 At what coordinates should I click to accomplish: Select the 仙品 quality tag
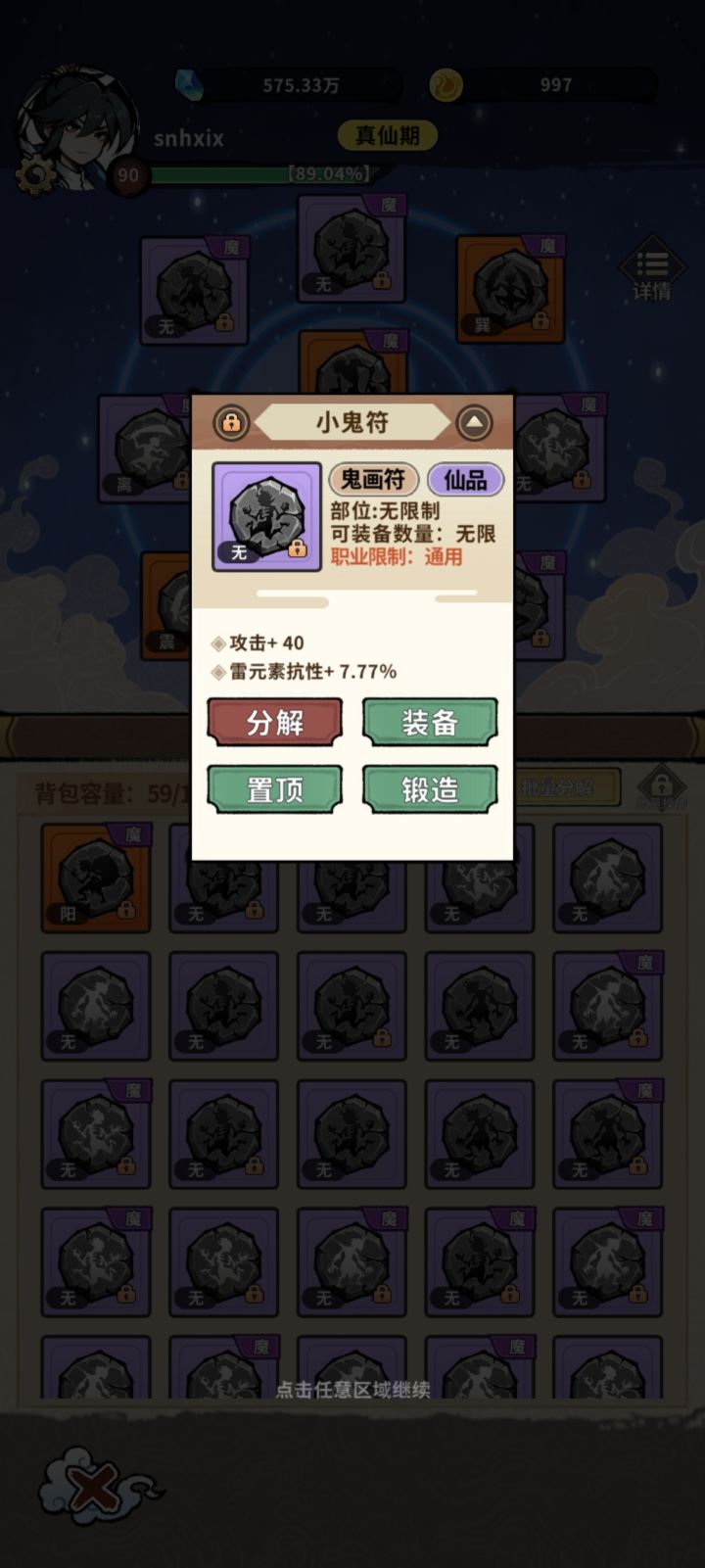[467, 479]
